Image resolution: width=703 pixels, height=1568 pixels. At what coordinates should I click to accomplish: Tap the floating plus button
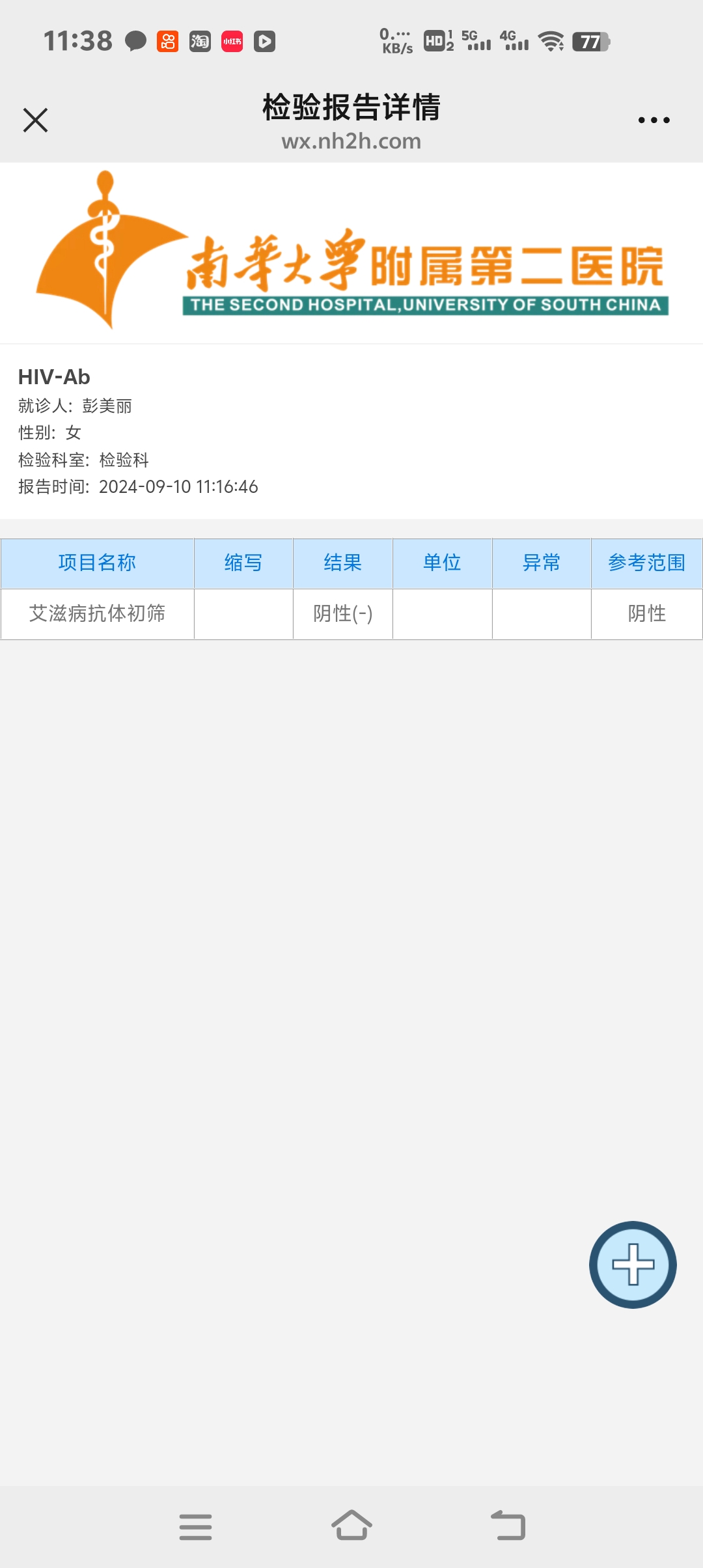tap(633, 1265)
